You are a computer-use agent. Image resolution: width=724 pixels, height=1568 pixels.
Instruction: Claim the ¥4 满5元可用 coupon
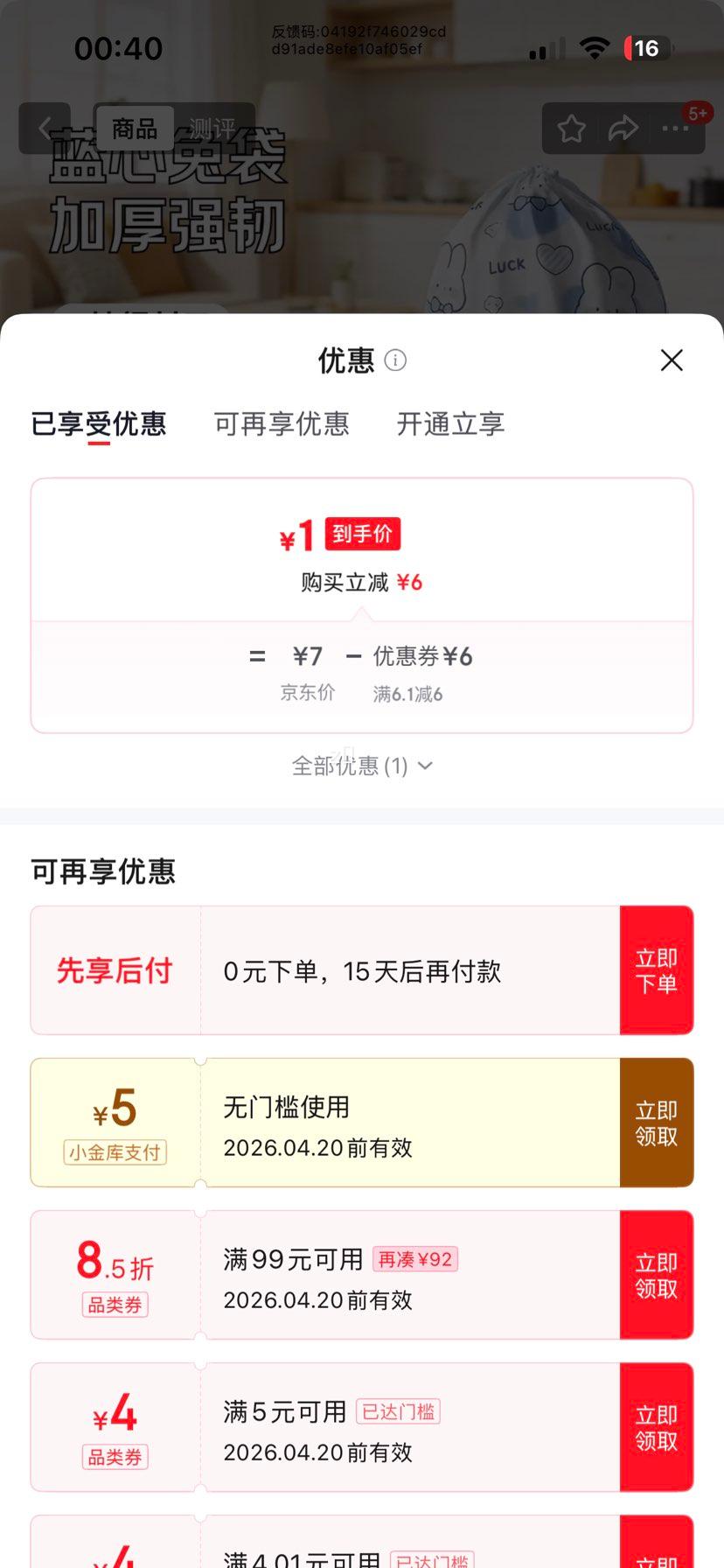click(657, 1426)
